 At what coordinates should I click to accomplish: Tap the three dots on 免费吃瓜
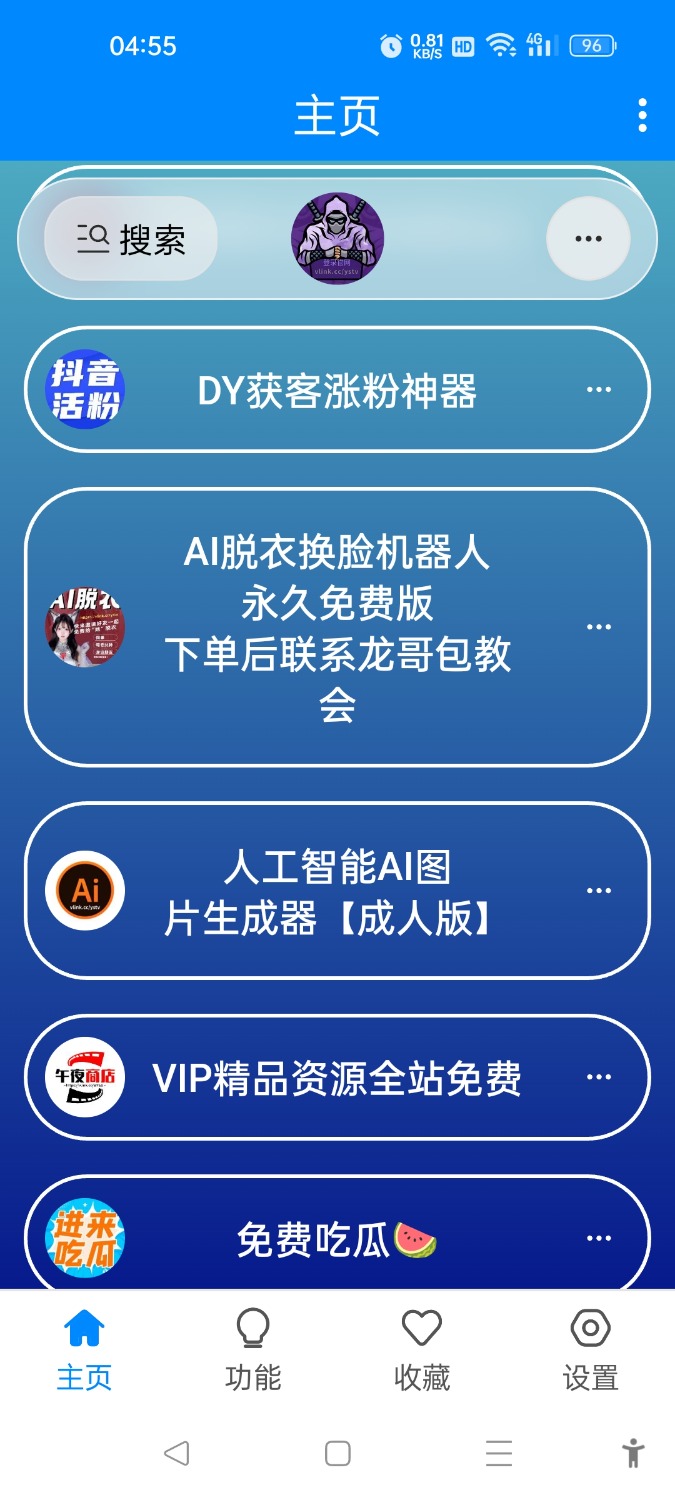pyautogui.click(x=598, y=1238)
